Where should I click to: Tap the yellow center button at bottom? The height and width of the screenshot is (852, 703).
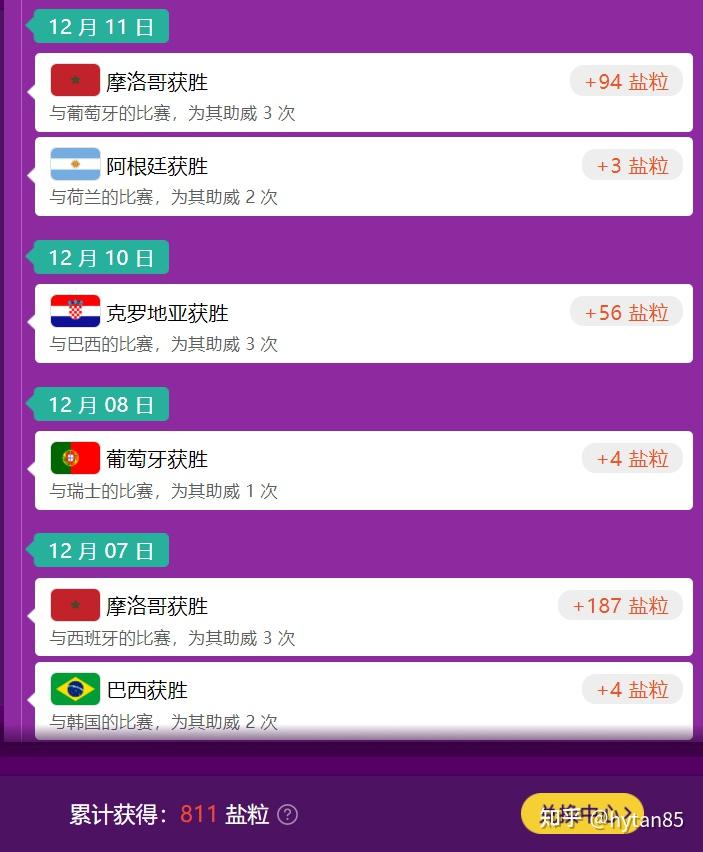pos(581,814)
